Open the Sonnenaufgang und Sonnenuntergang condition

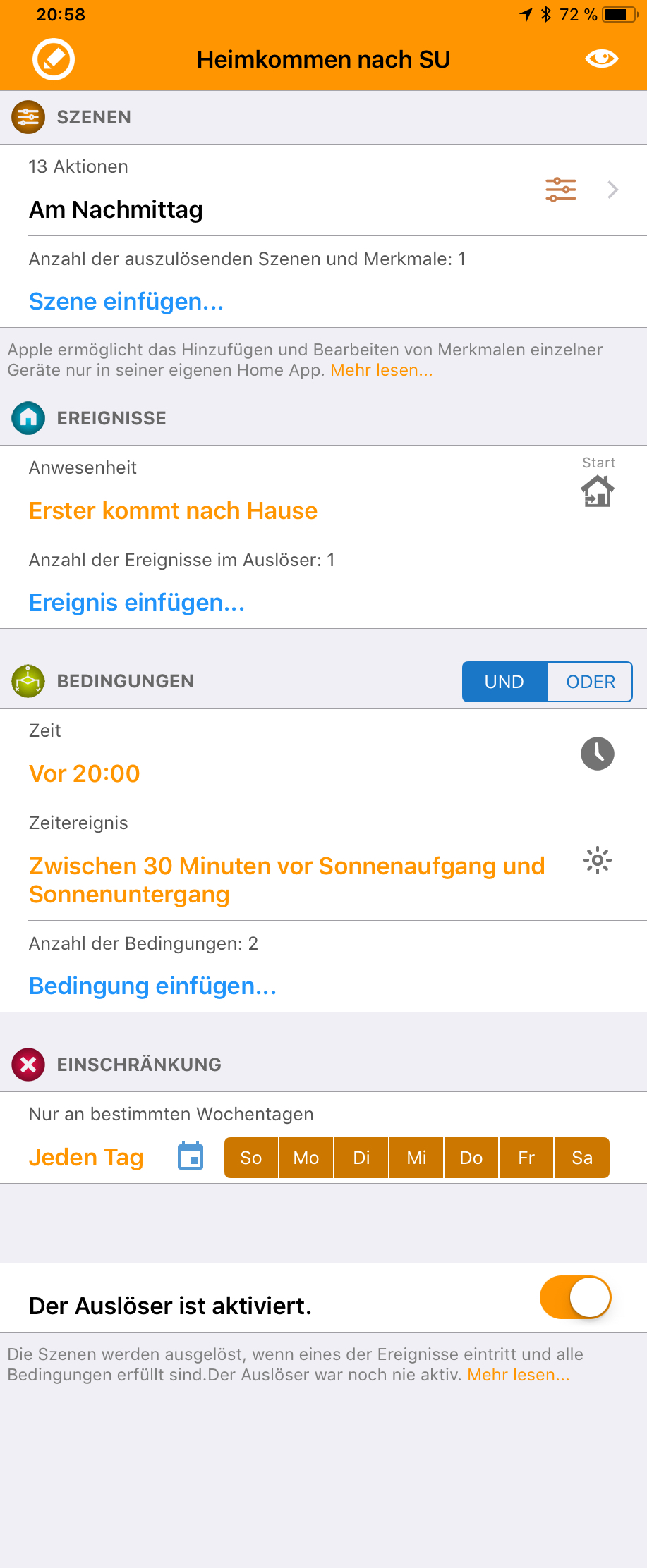click(x=286, y=880)
